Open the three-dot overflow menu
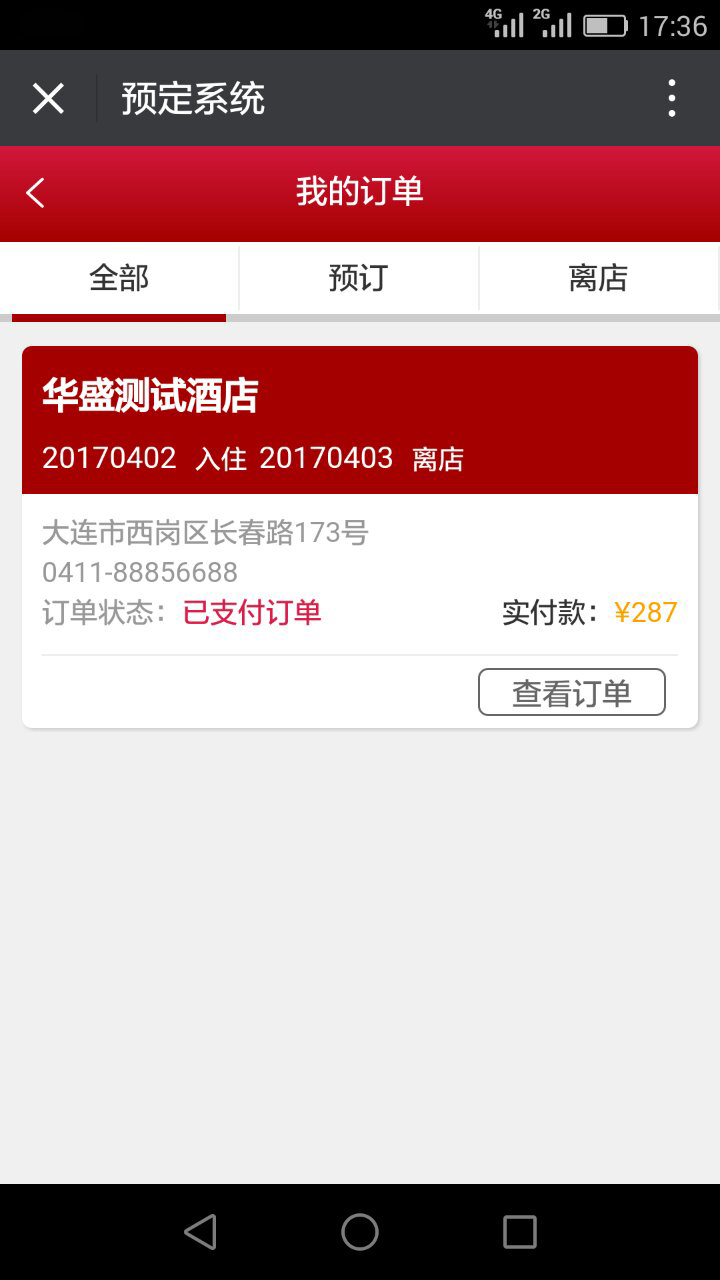The height and width of the screenshot is (1280, 720). pos(672,99)
